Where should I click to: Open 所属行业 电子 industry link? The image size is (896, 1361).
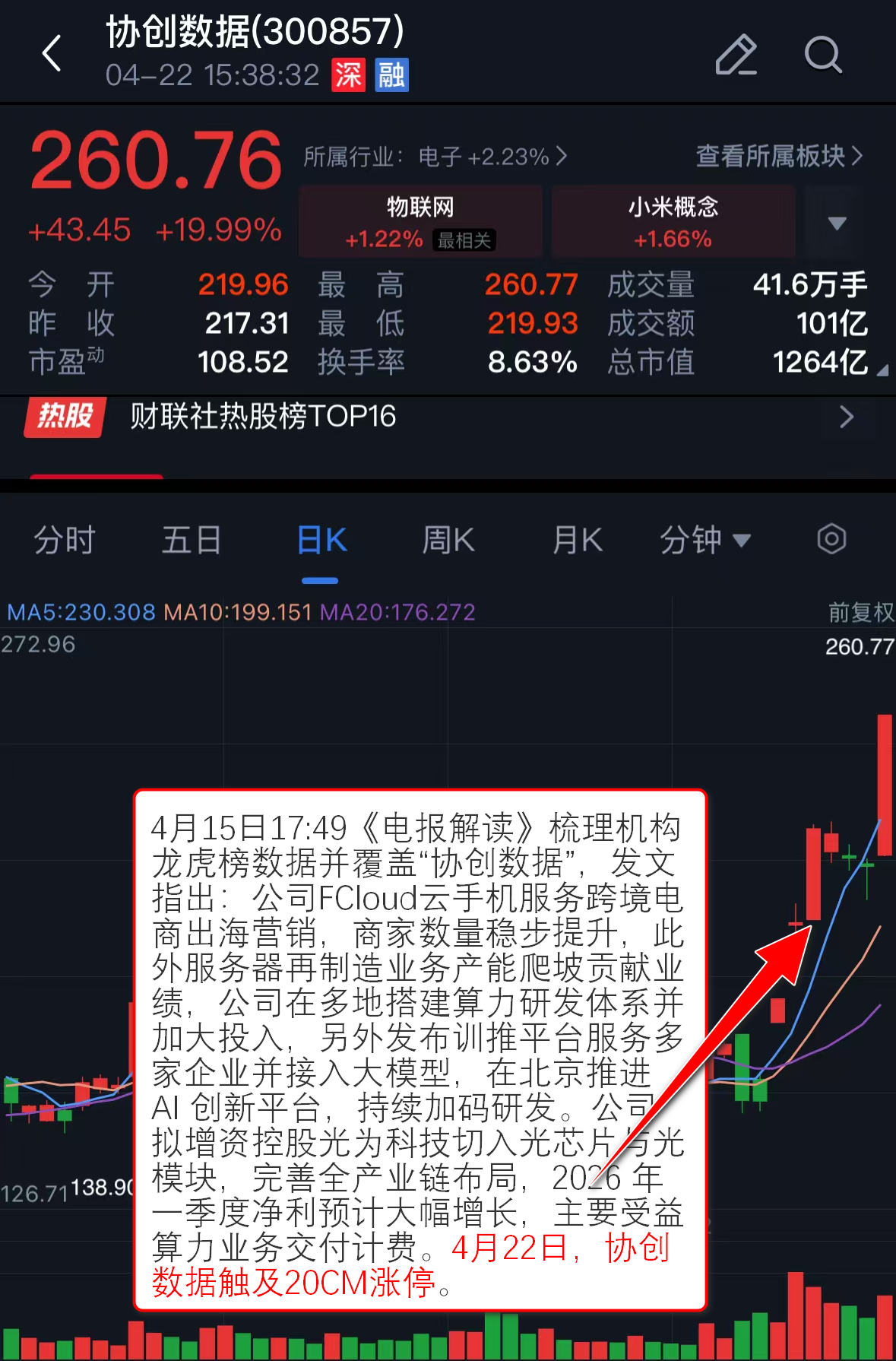coord(435,157)
